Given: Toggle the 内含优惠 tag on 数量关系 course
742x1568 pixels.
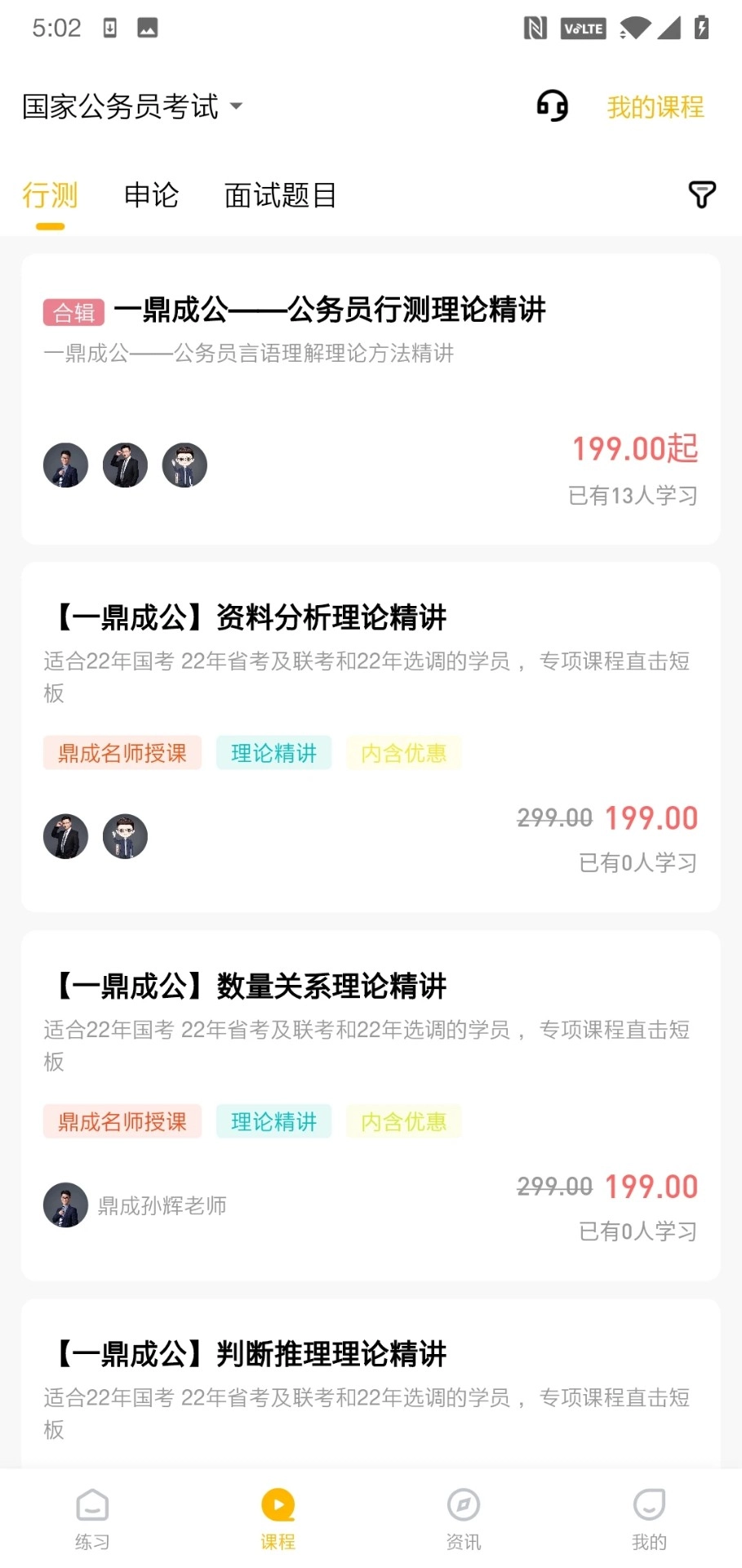Looking at the screenshot, I should [x=403, y=1121].
